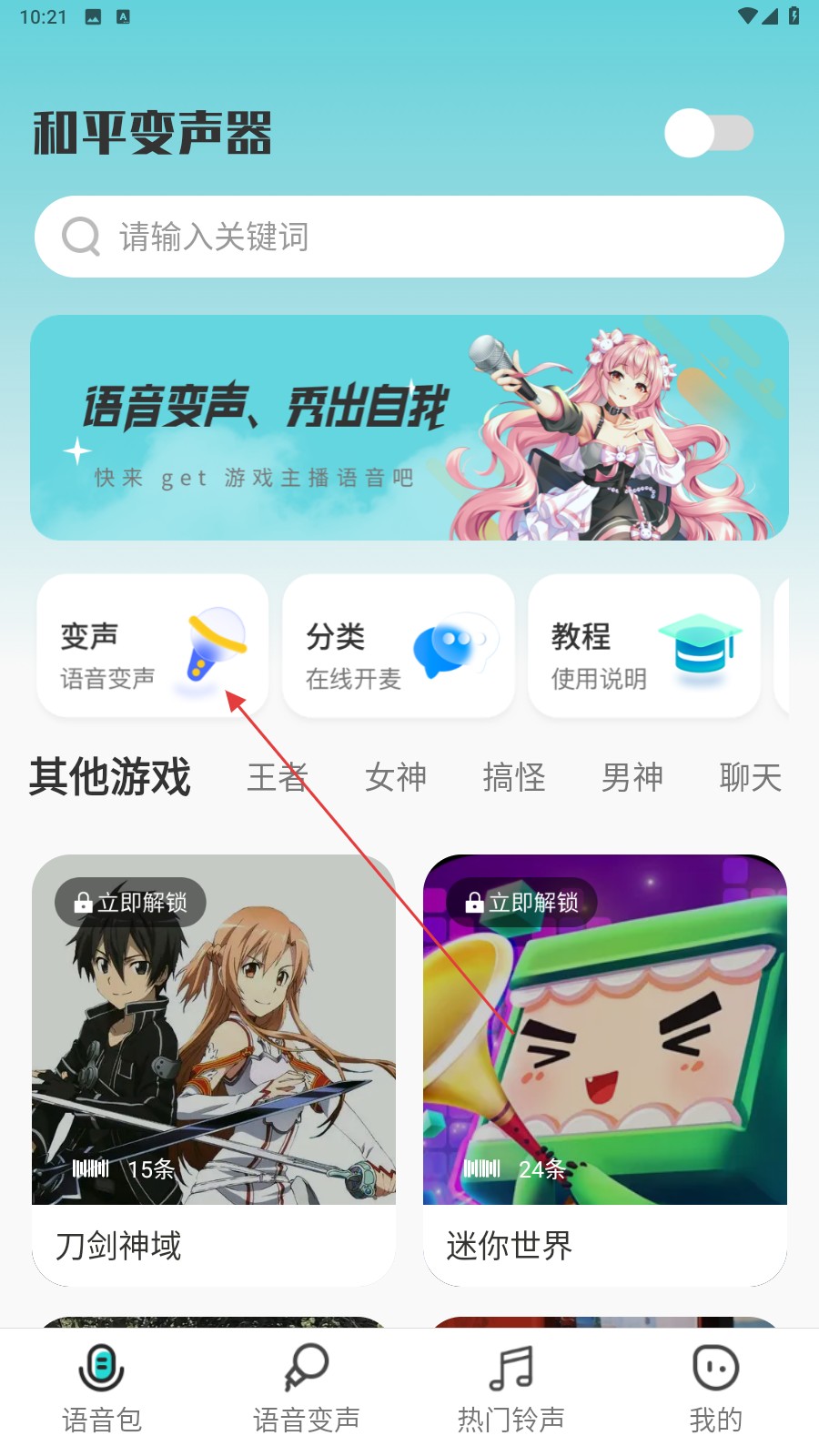Open the 分类 在线开麦 card

(x=398, y=646)
